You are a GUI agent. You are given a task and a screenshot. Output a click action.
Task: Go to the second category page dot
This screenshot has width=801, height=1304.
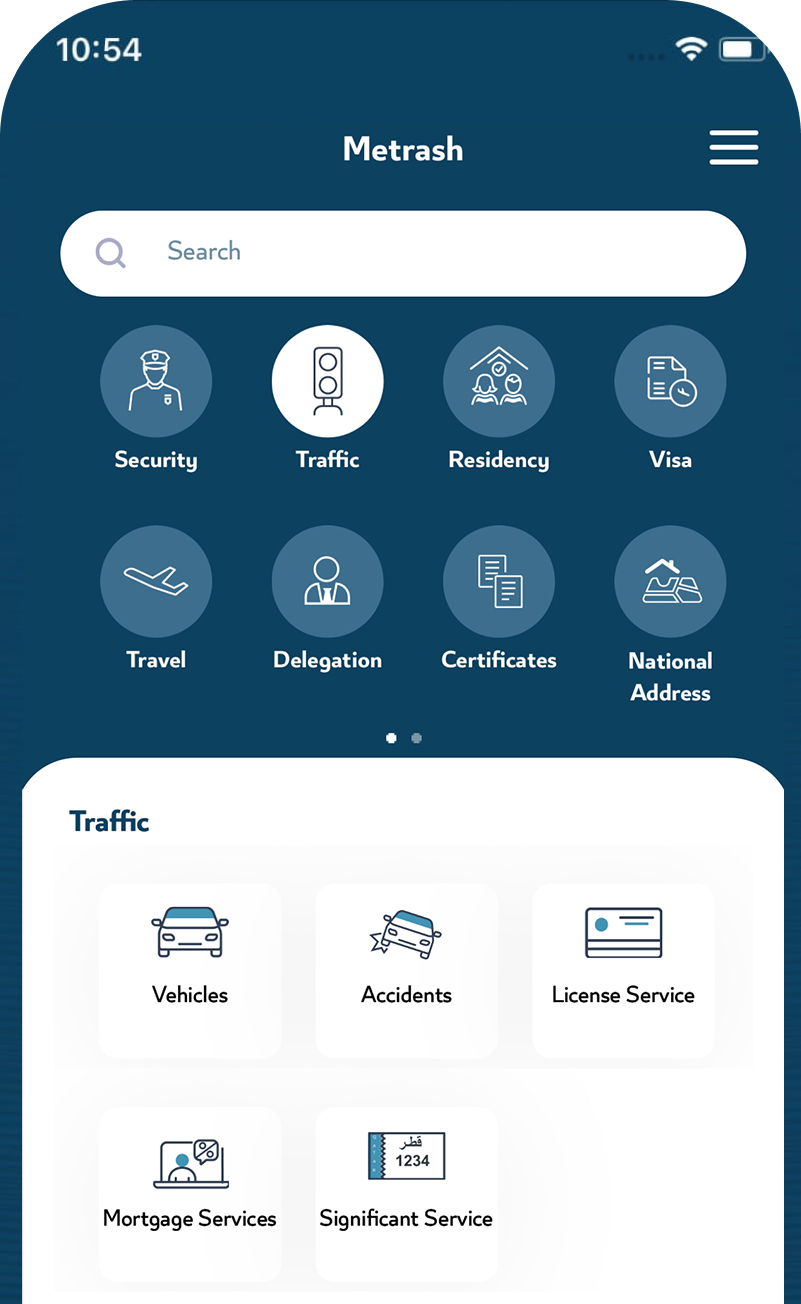pyautogui.click(x=417, y=738)
